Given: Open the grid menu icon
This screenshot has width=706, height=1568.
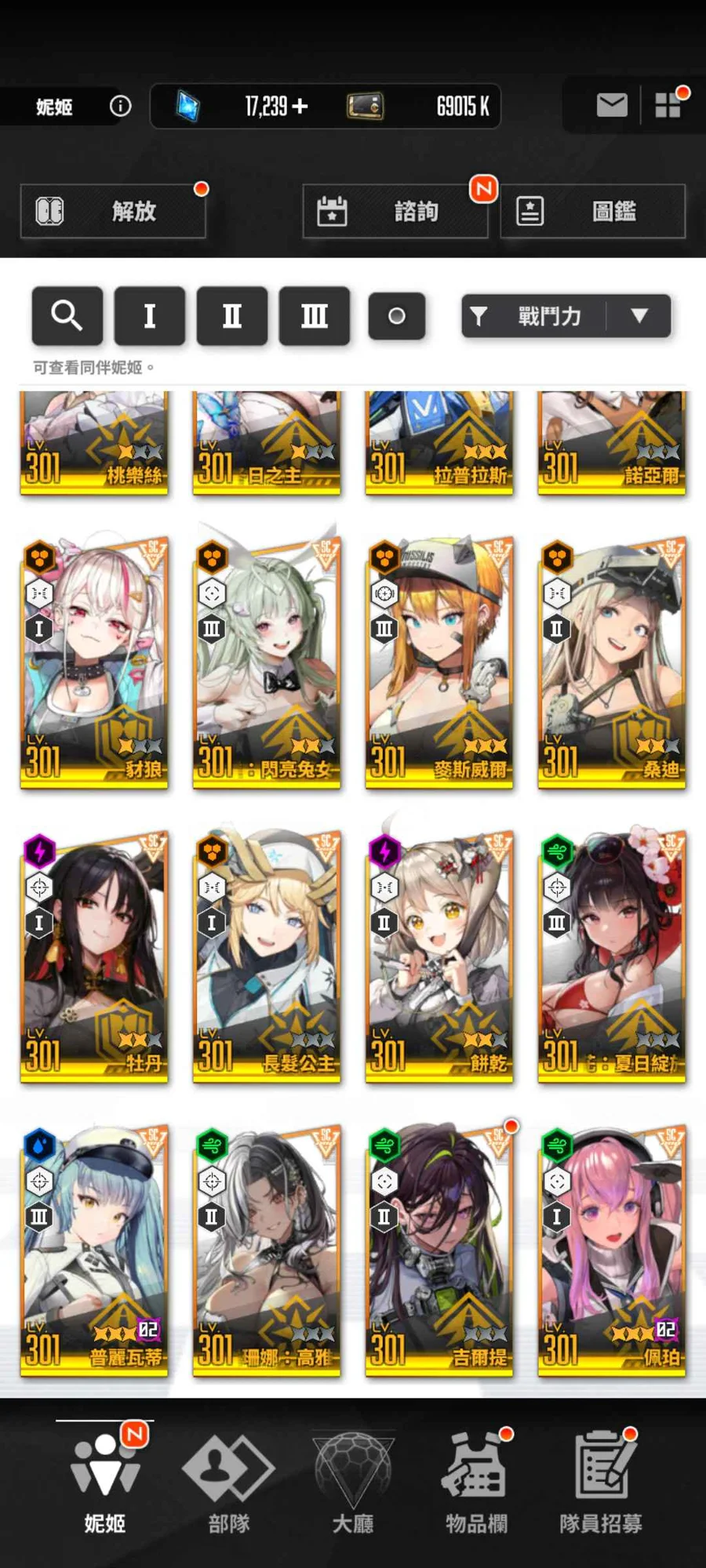Looking at the screenshot, I should 668,105.
